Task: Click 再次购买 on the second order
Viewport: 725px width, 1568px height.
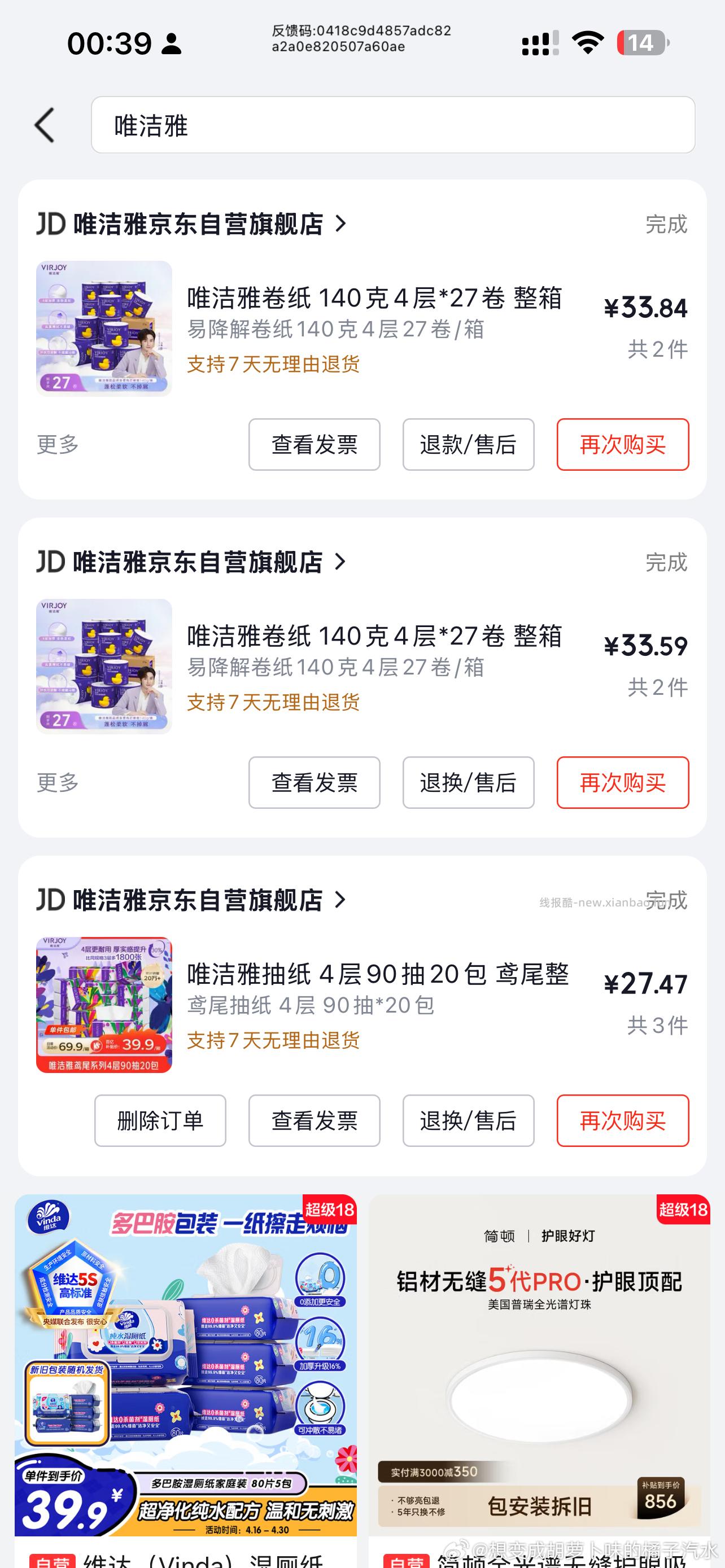Action: point(622,783)
